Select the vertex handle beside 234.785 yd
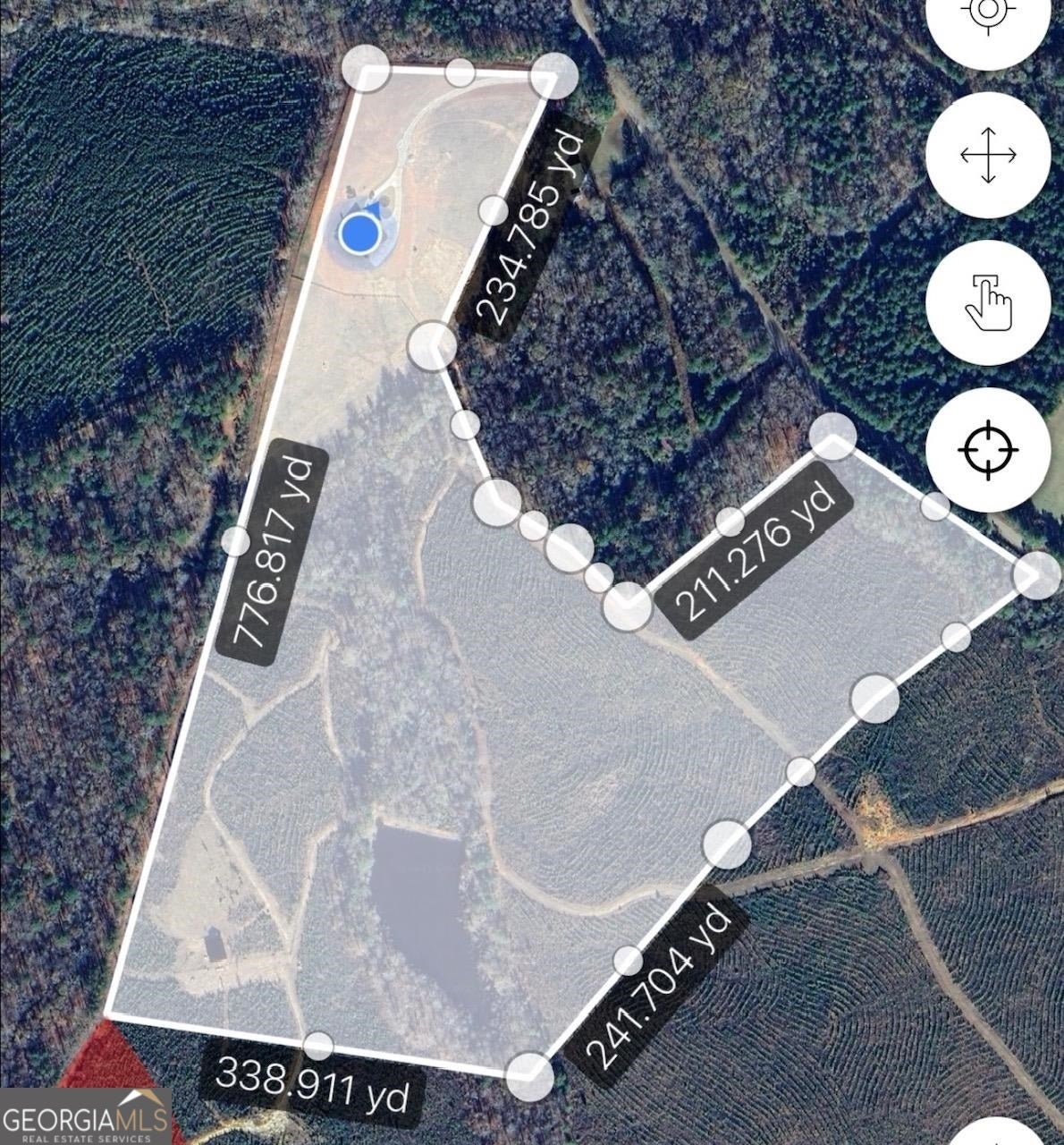 pos(433,344)
